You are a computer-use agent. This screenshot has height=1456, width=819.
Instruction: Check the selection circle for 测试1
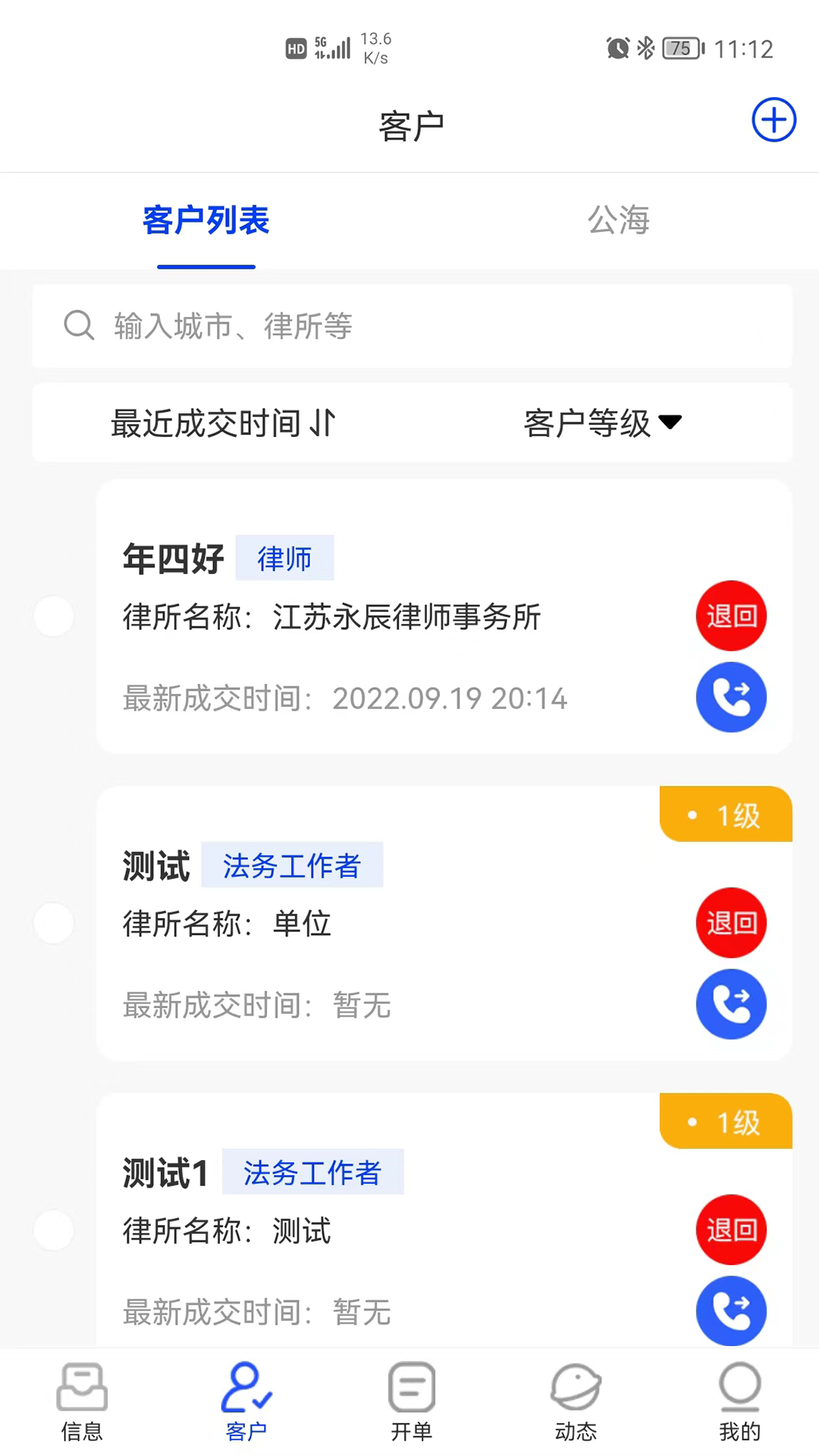pyautogui.click(x=53, y=1231)
